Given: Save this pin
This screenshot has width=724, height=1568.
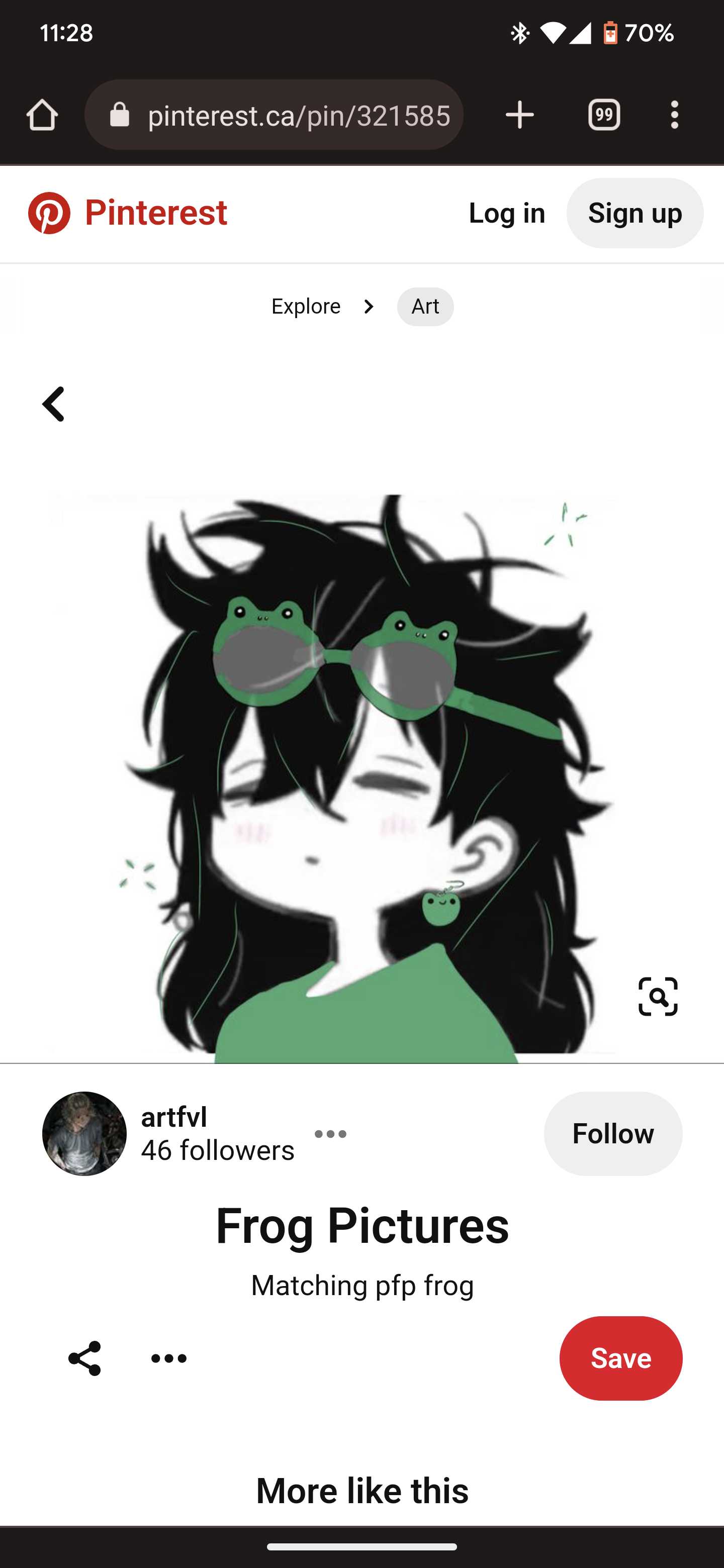Looking at the screenshot, I should pos(620,1358).
